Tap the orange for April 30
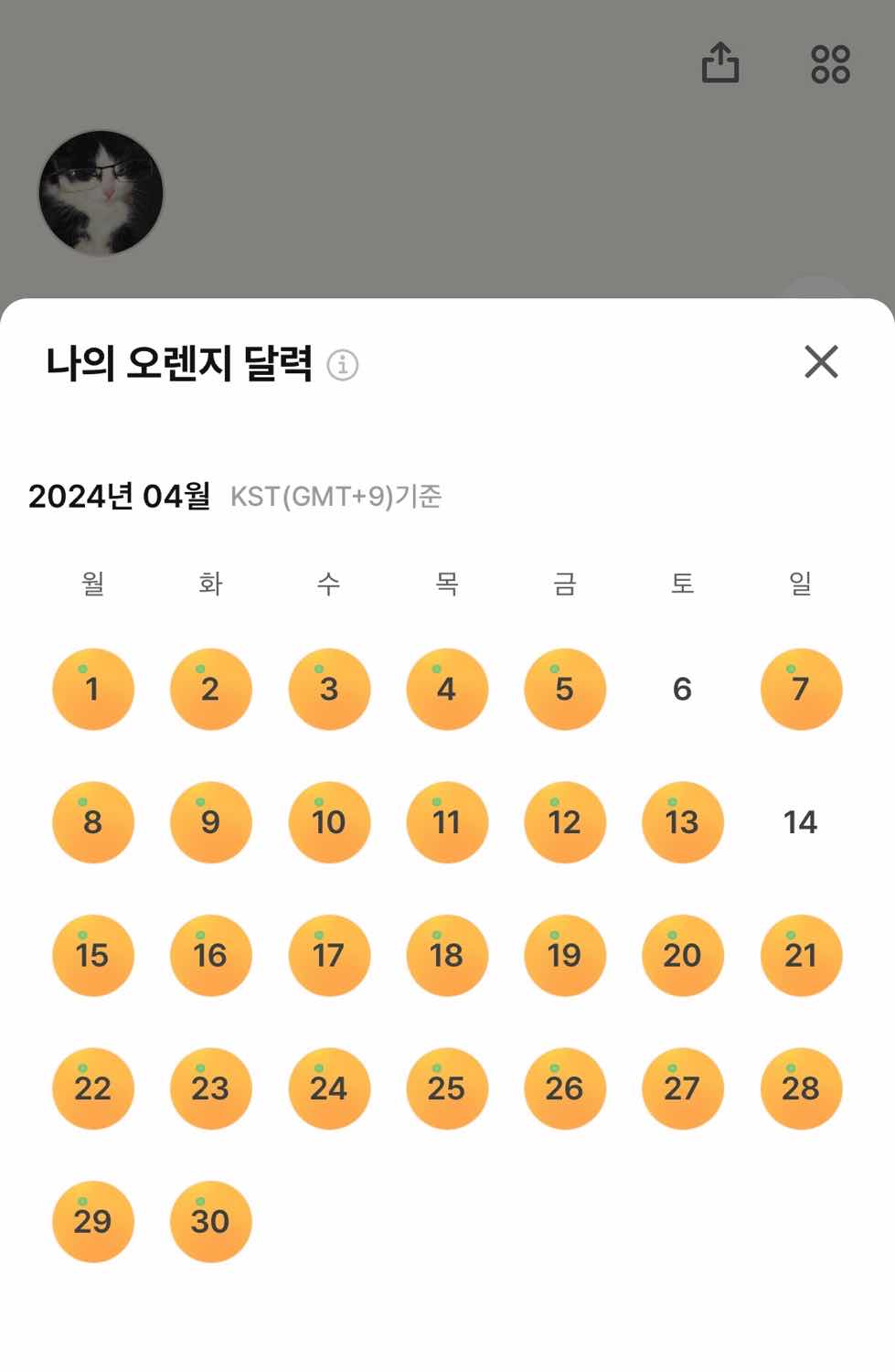Image resolution: width=895 pixels, height=1372 pixels. point(210,1220)
